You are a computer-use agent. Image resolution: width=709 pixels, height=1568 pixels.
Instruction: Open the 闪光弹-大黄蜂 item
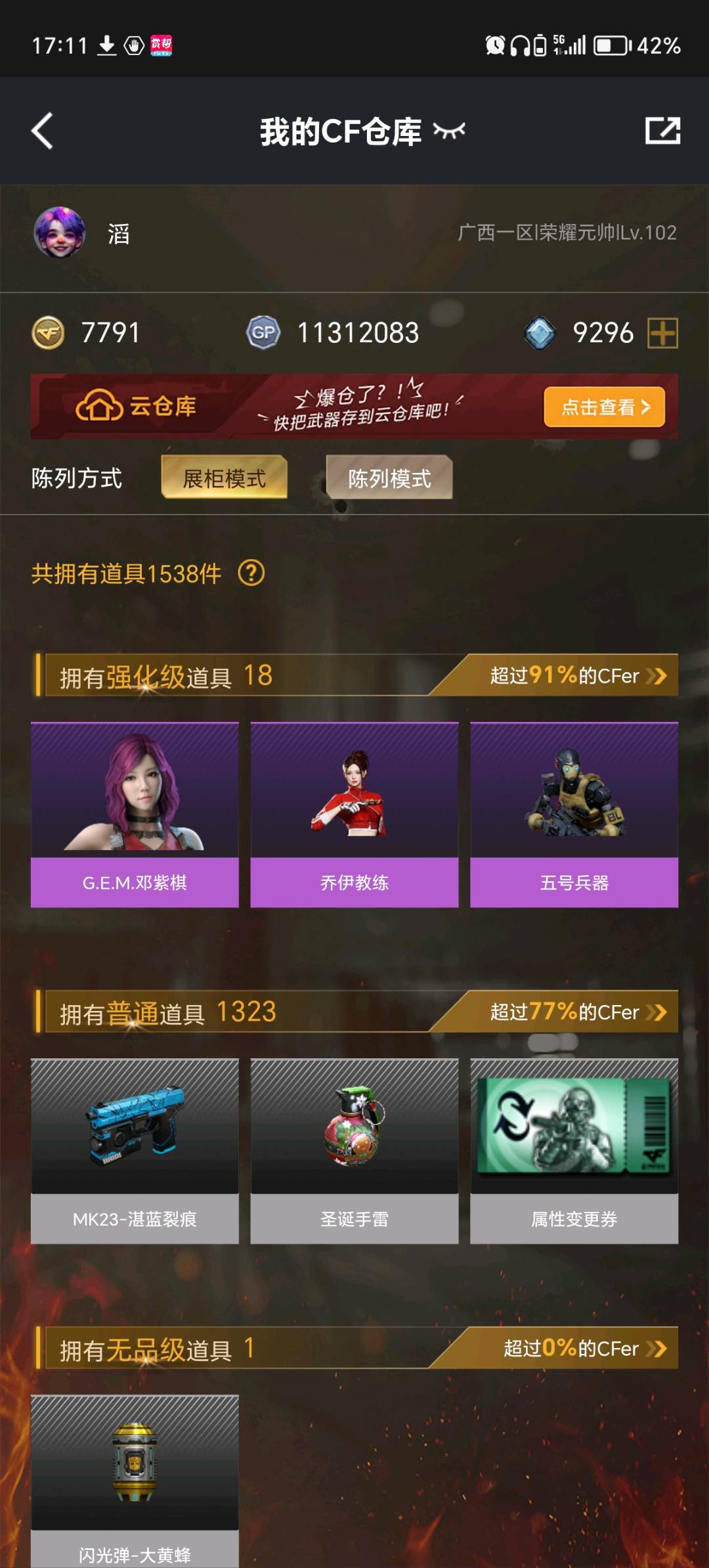[x=135, y=1481]
